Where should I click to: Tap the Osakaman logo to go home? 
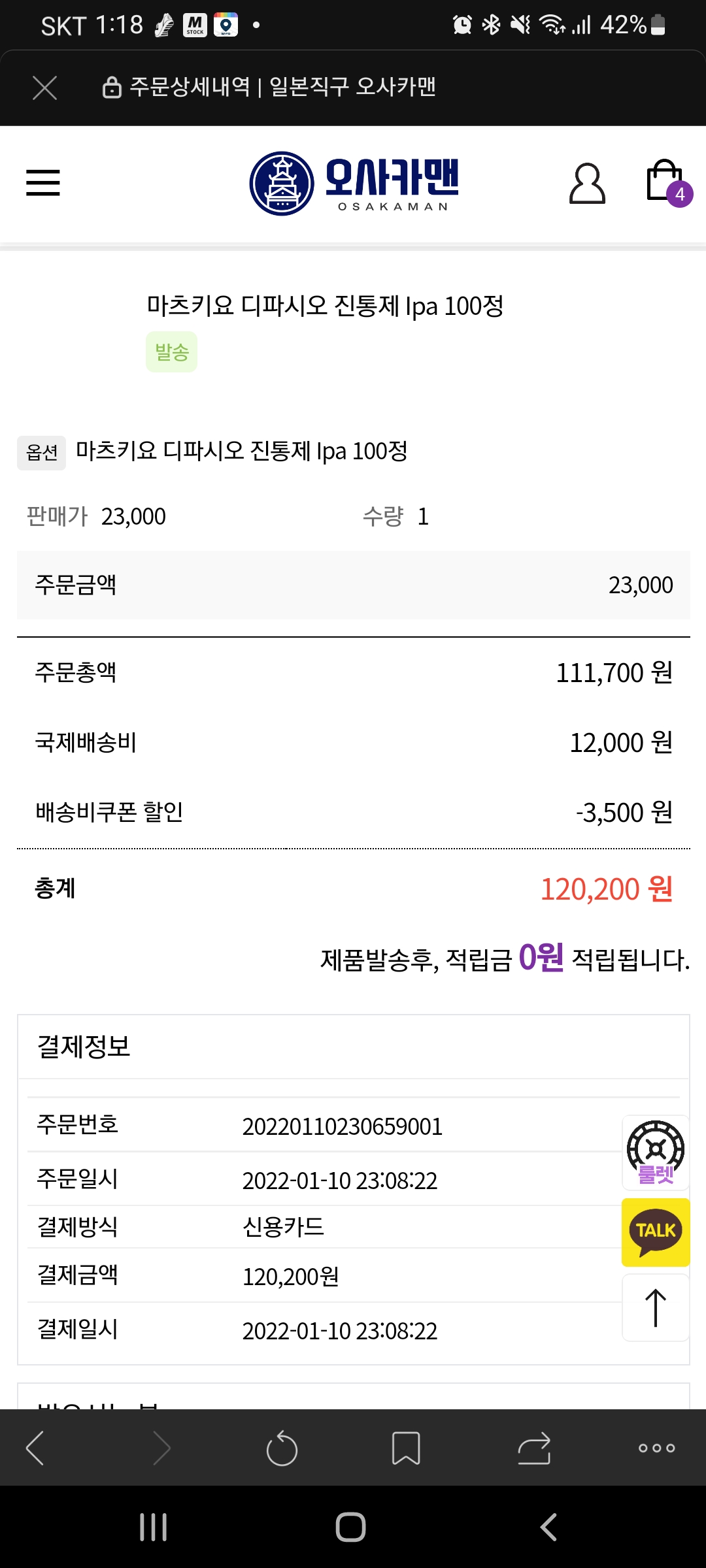354,183
